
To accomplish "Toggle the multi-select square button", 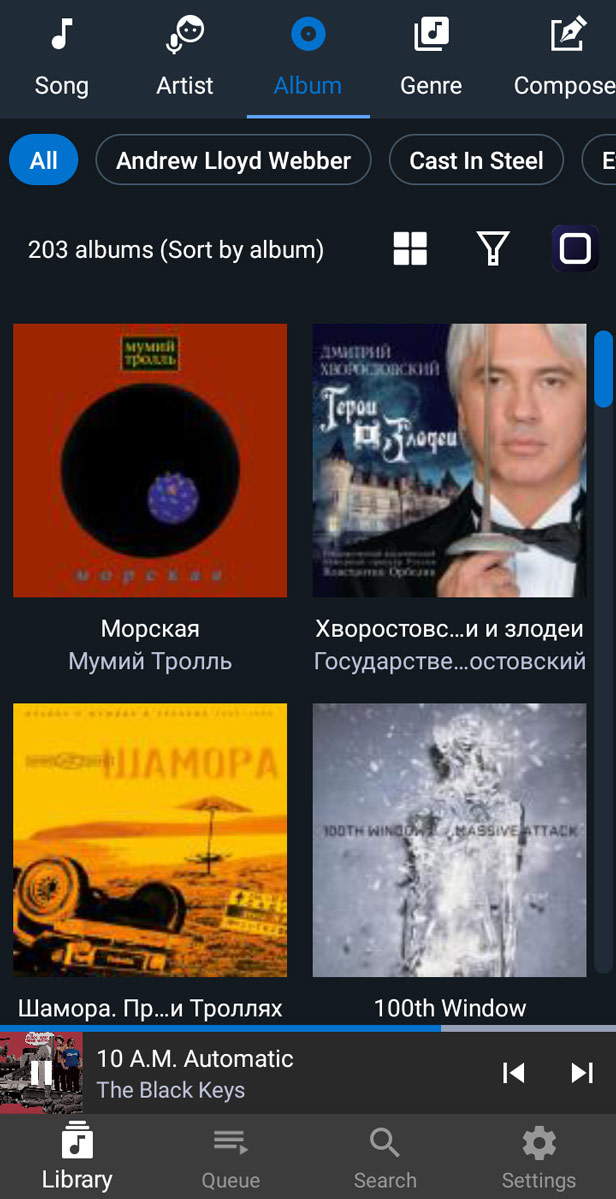I will tap(575, 249).
